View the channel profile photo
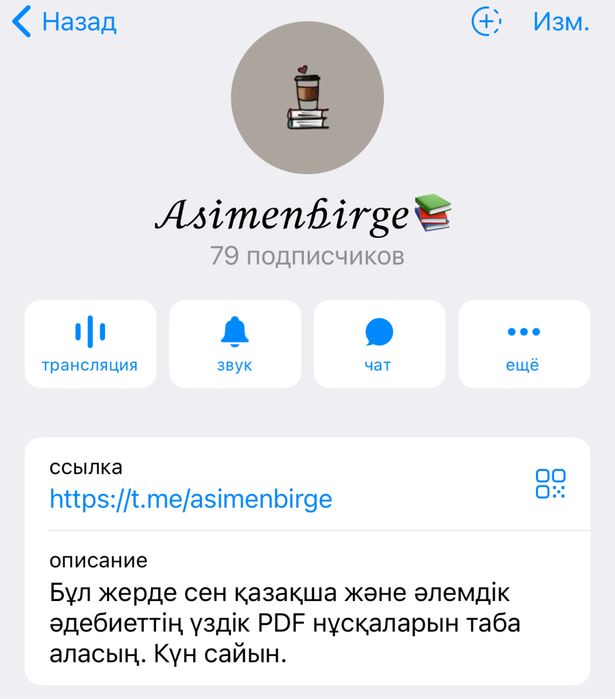The height and width of the screenshot is (699, 615). pos(307,98)
